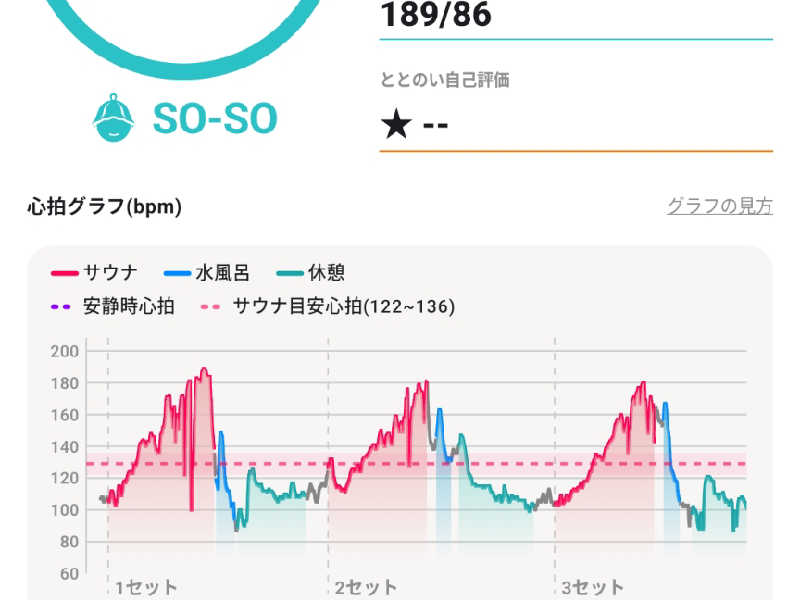
Task: Open the グラフの見方 help link
Action: coord(719,207)
